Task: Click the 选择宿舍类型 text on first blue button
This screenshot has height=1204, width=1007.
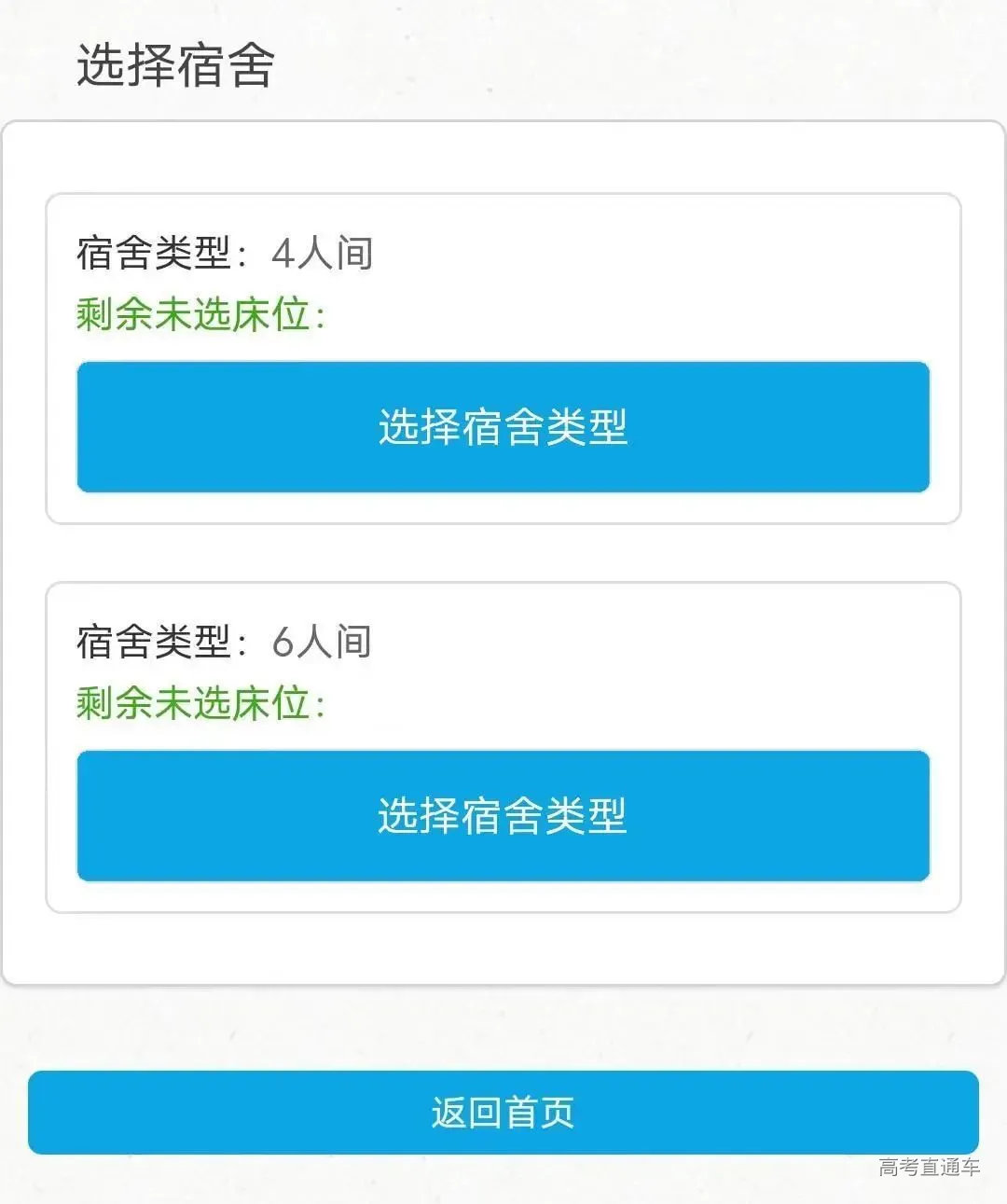Action: pos(504,427)
